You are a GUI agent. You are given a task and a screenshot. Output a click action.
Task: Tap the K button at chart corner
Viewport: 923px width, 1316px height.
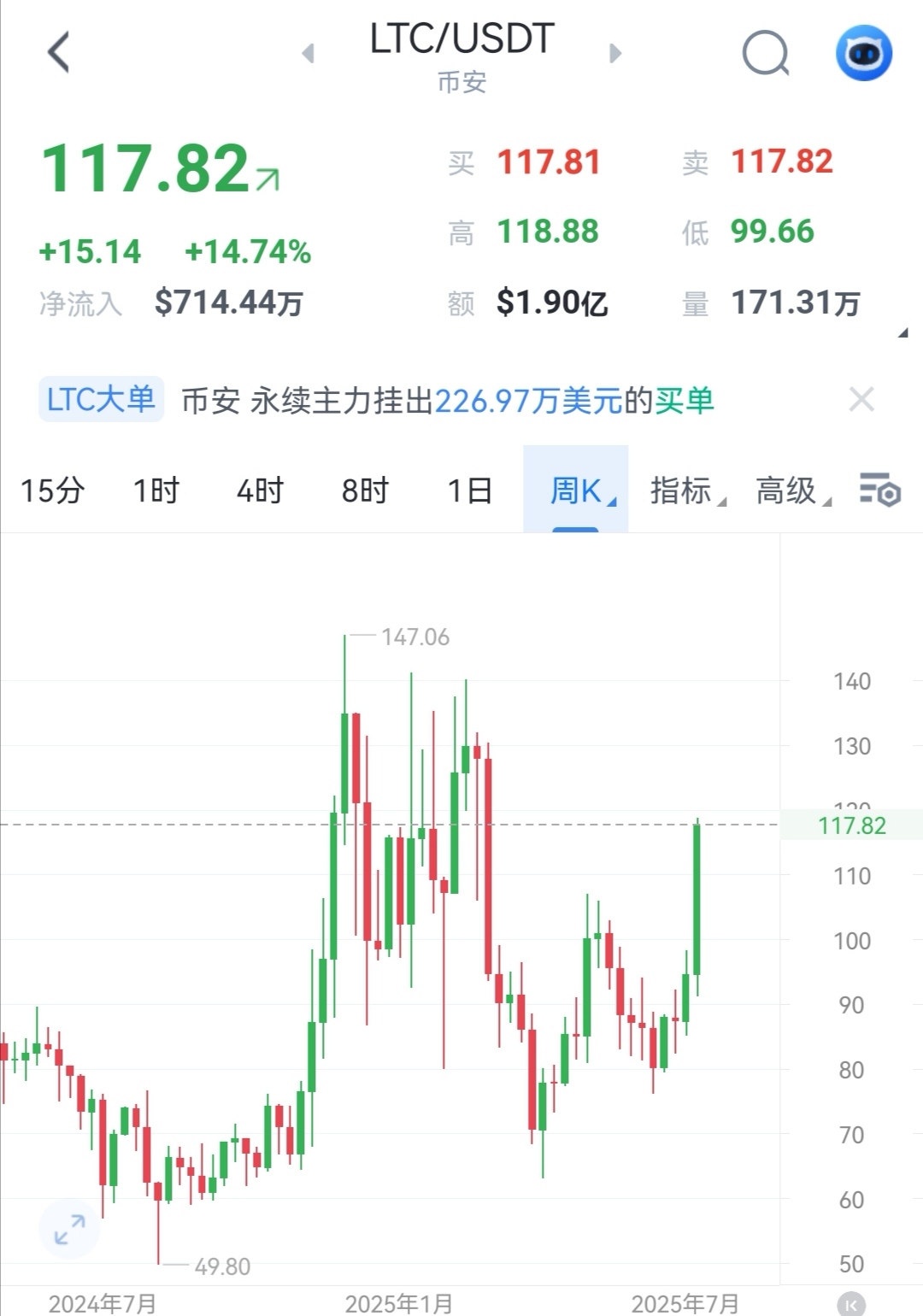point(850,1303)
